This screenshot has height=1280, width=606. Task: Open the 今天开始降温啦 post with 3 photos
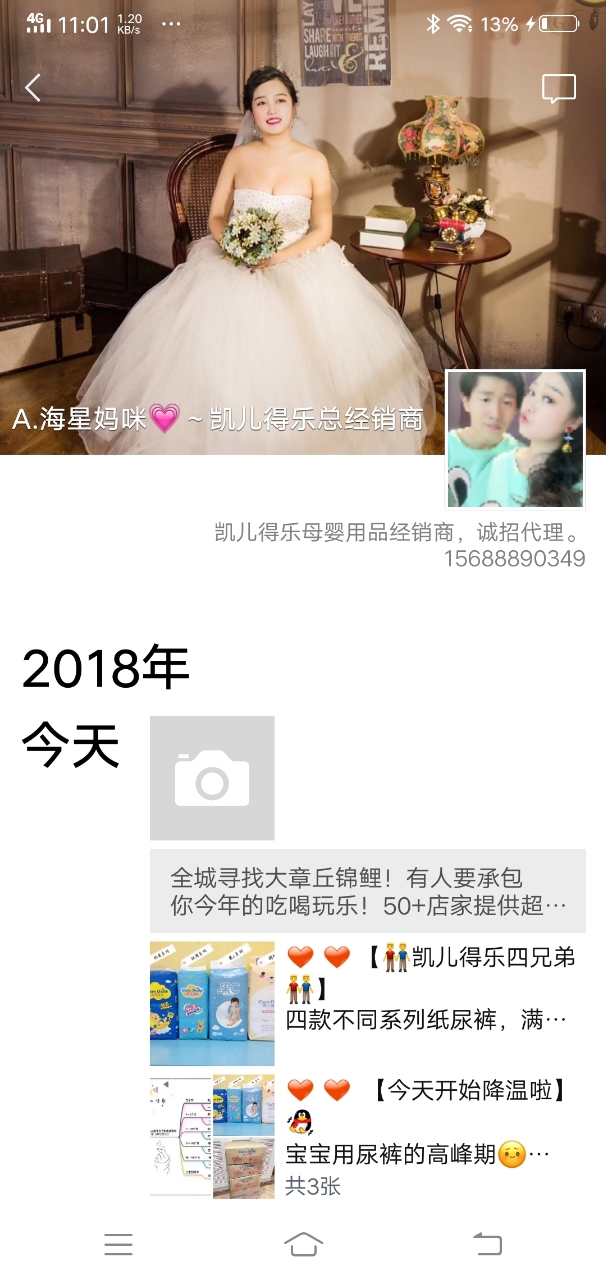367,1135
